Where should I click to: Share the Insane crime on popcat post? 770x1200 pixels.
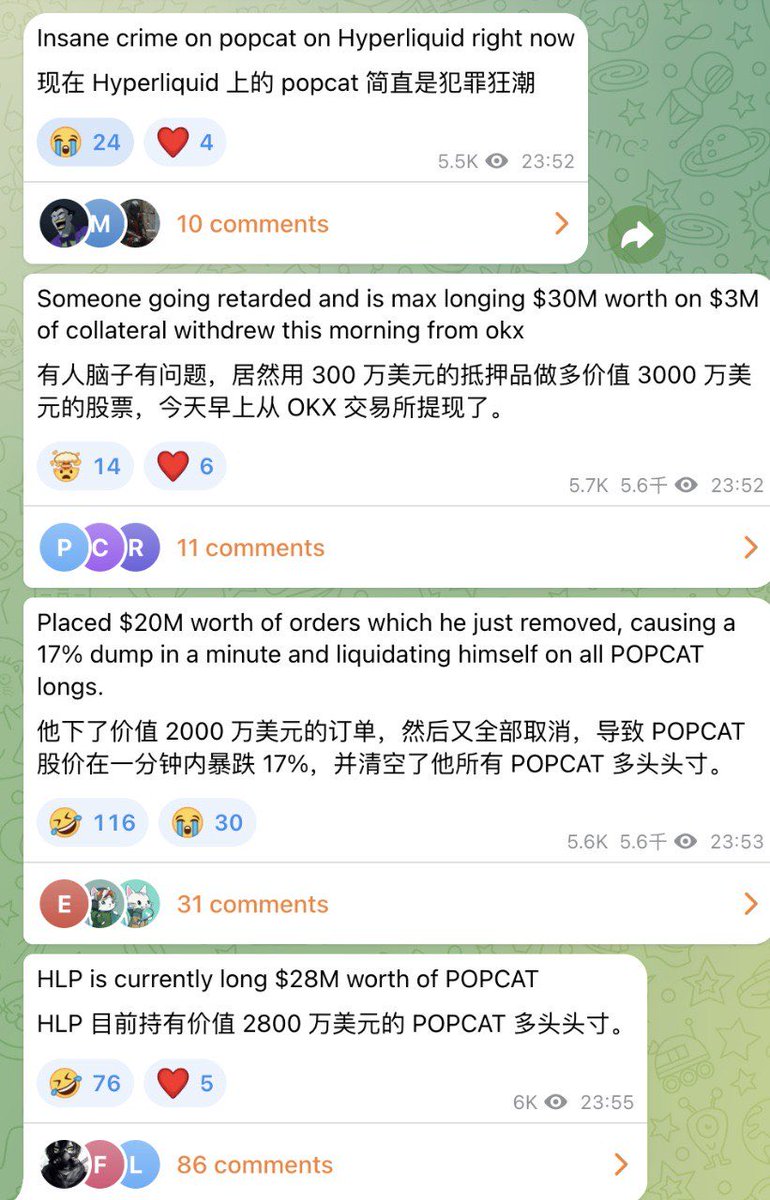click(x=637, y=235)
